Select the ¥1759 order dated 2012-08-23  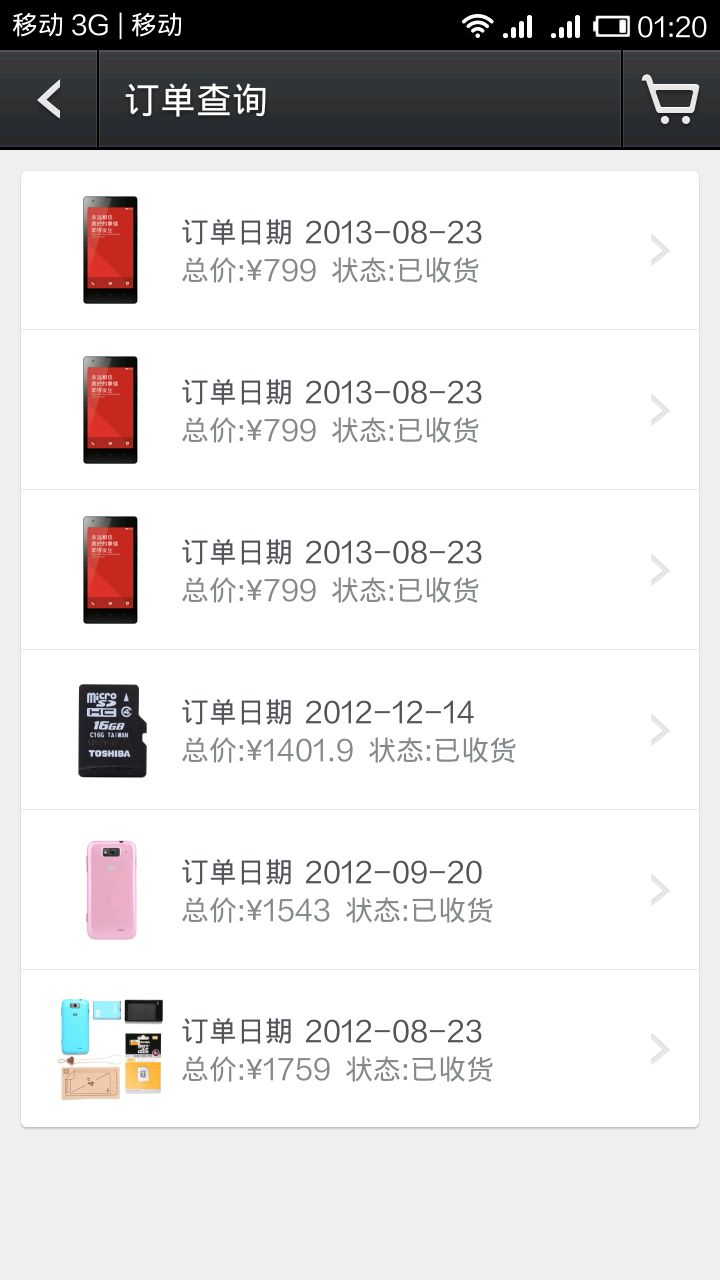(360, 1049)
